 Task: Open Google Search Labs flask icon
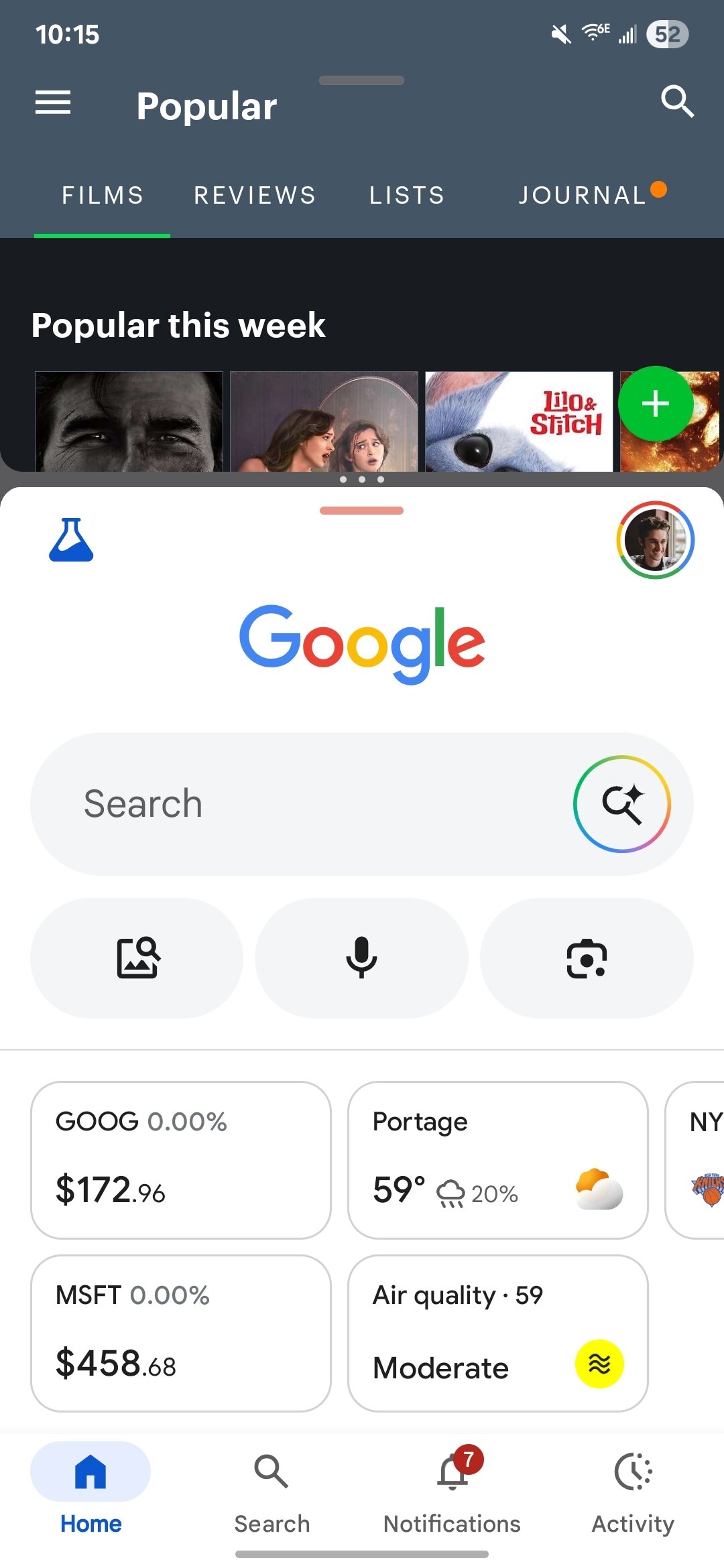[x=71, y=539]
